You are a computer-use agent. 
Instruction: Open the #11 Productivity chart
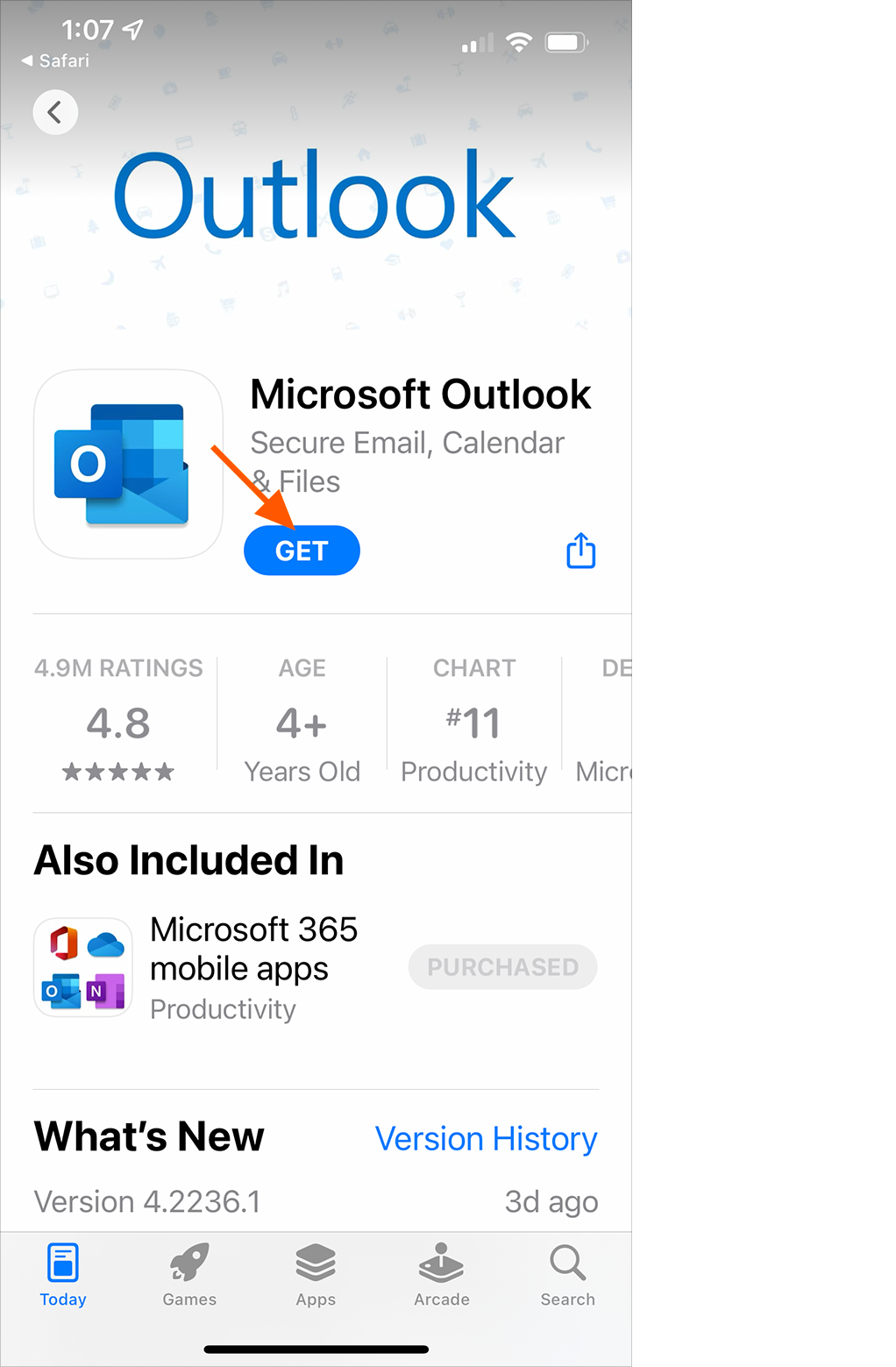(473, 721)
